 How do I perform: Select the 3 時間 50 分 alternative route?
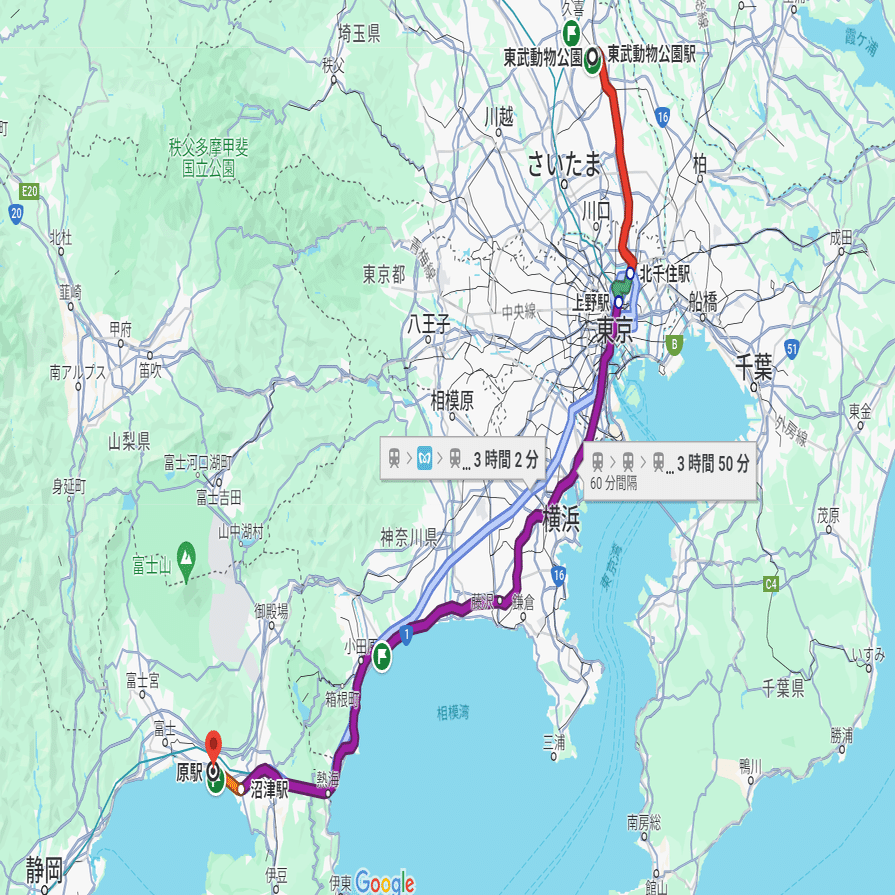tap(669, 469)
